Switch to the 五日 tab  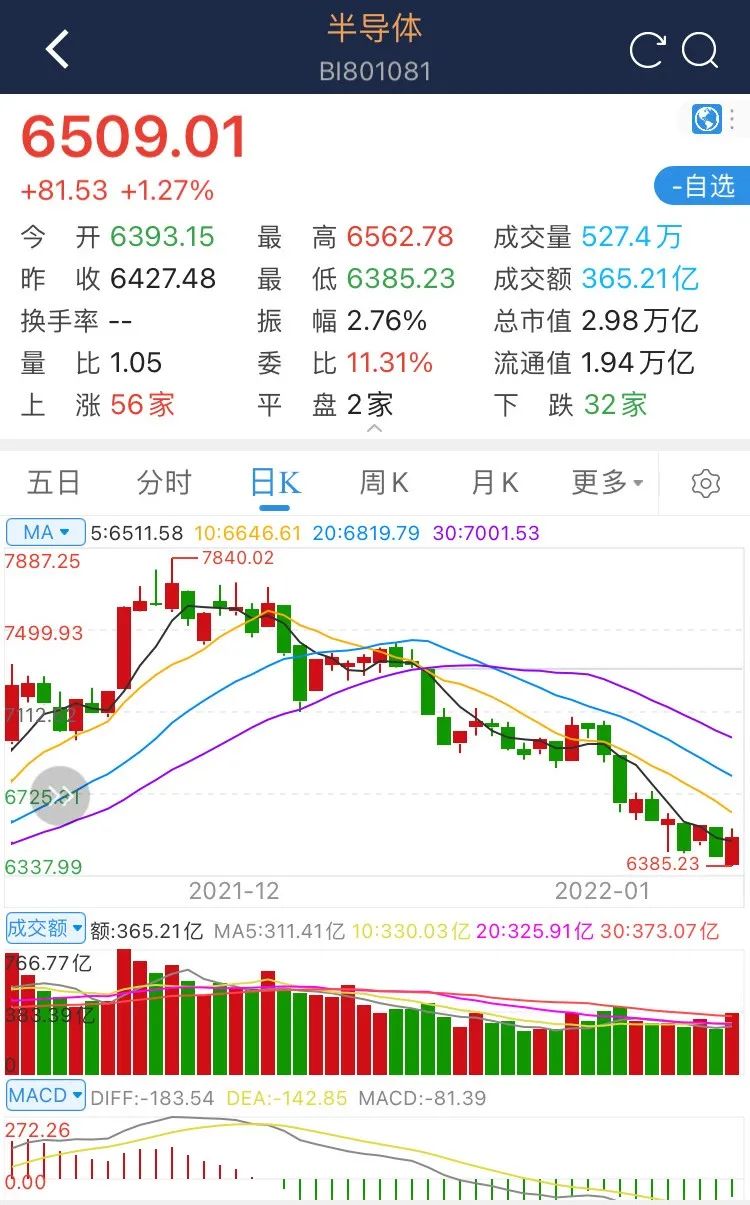click(x=54, y=483)
